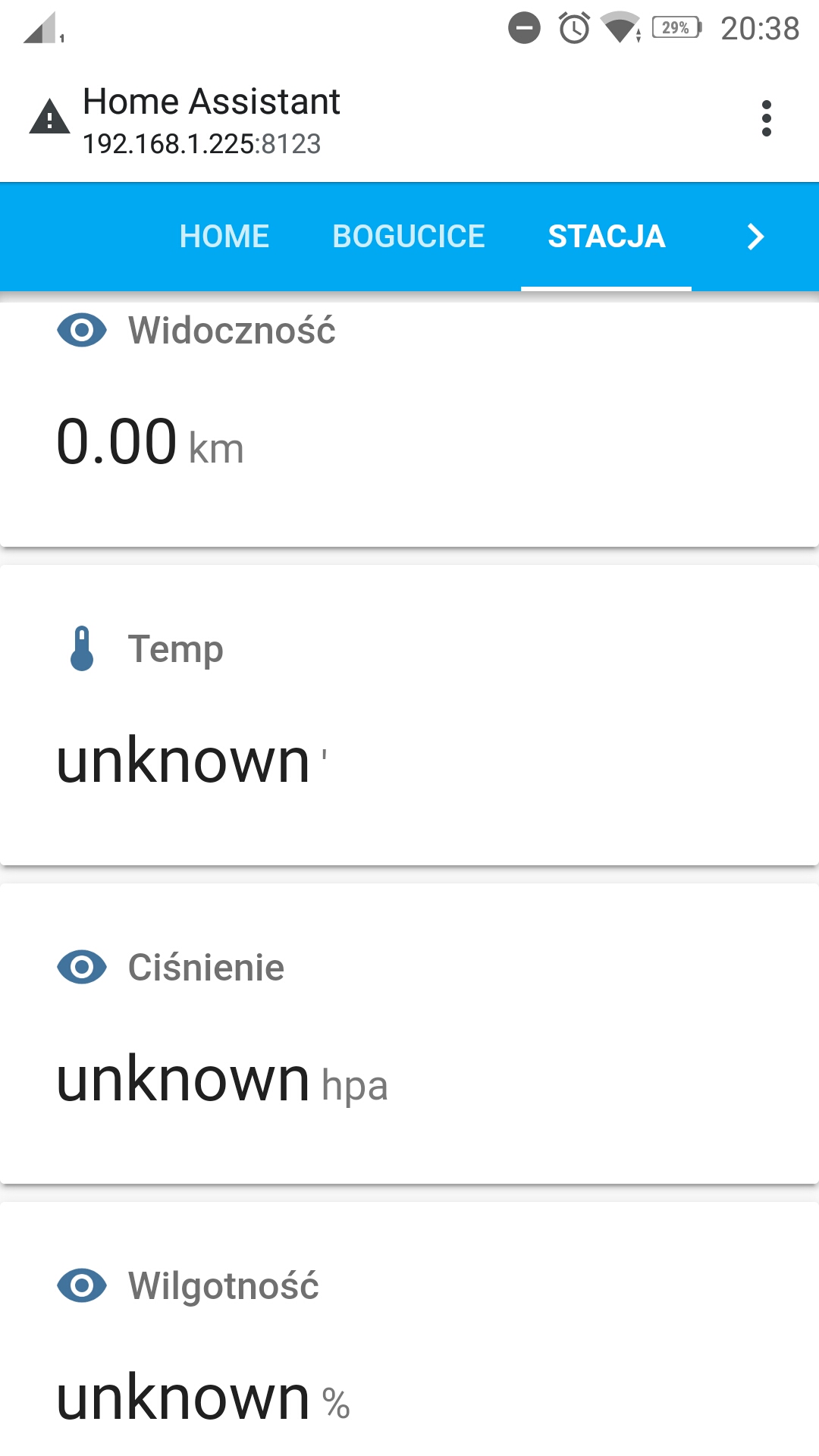Screen dimensions: 819x1456
Task: Switch to the HOME tab
Action: (224, 237)
